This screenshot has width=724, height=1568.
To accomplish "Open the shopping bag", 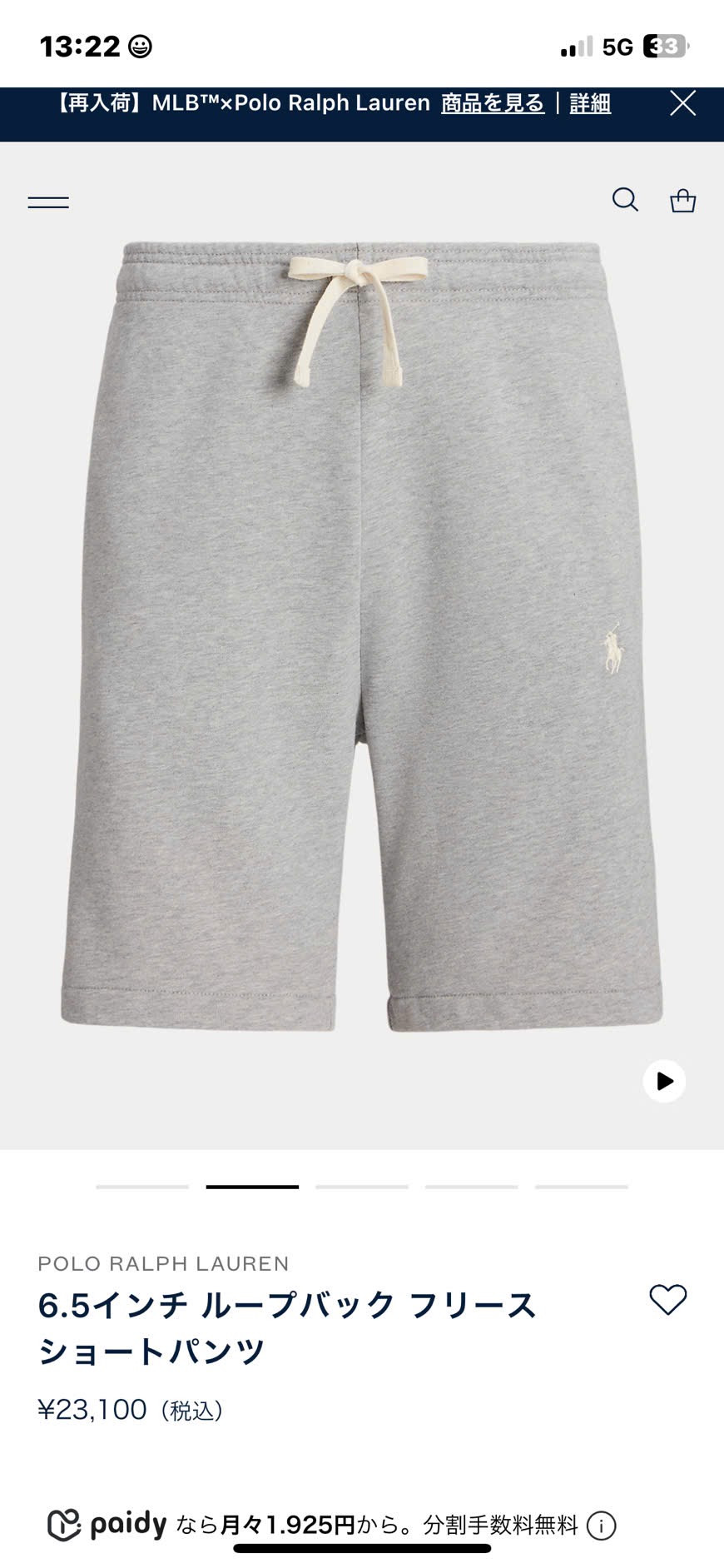I will pyautogui.click(x=683, y=200).
